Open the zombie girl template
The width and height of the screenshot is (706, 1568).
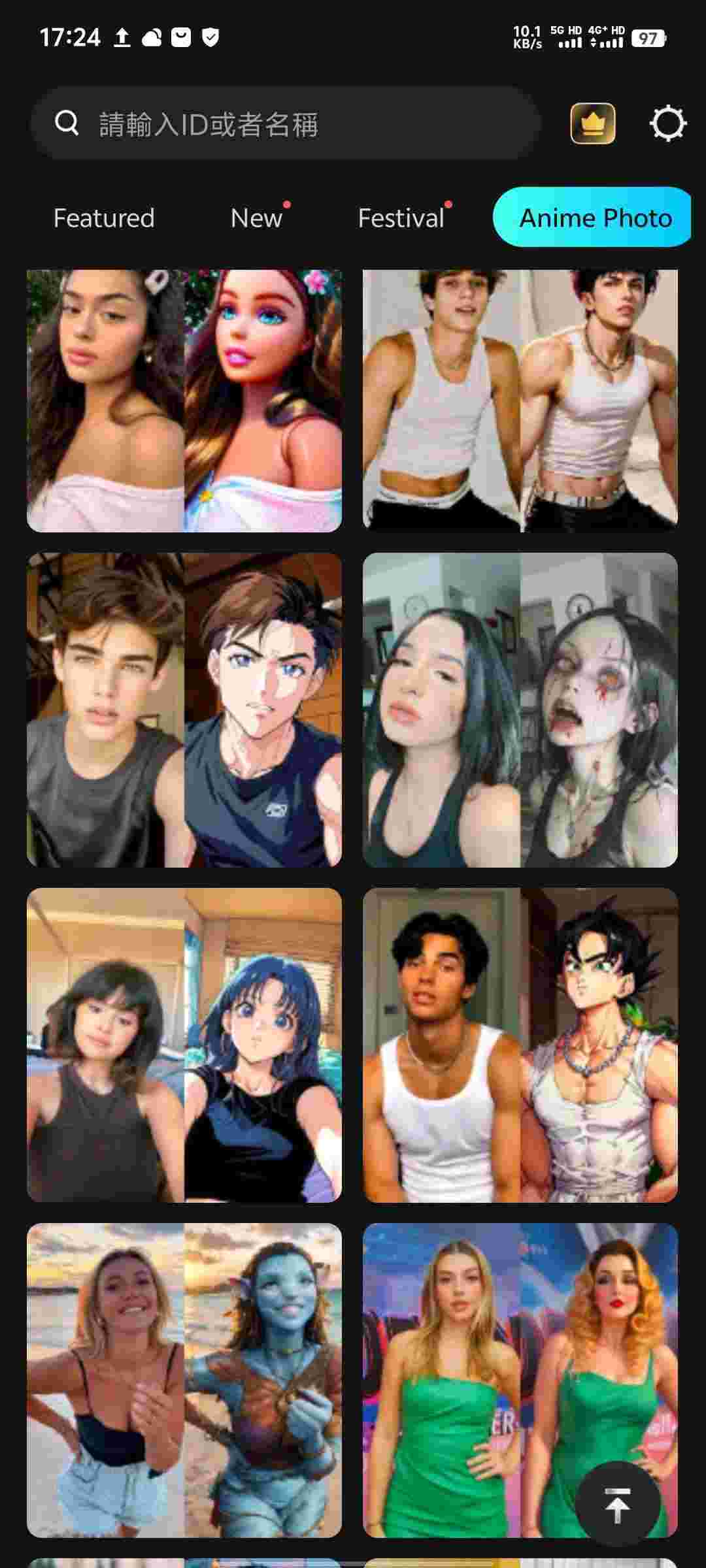coord(520,710)
